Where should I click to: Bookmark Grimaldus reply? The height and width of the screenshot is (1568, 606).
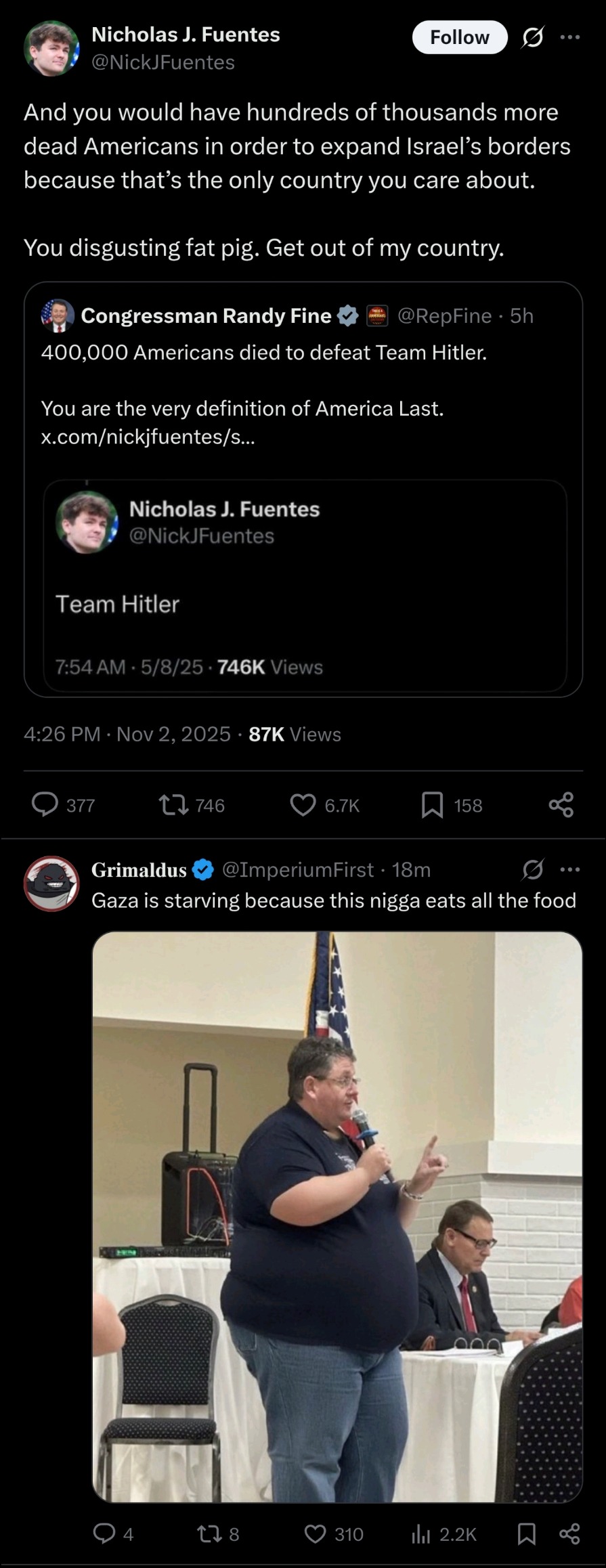coord(526,1533)
